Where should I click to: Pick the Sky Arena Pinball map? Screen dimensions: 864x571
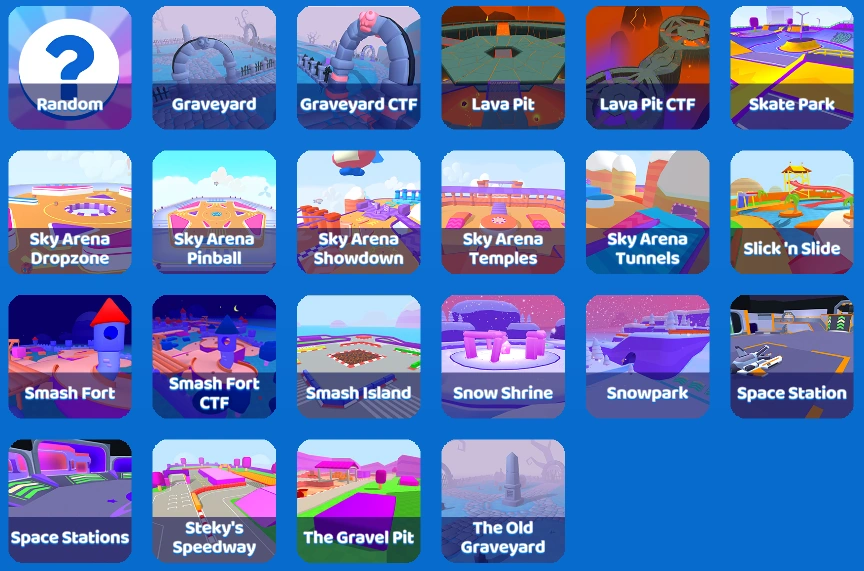214,212
